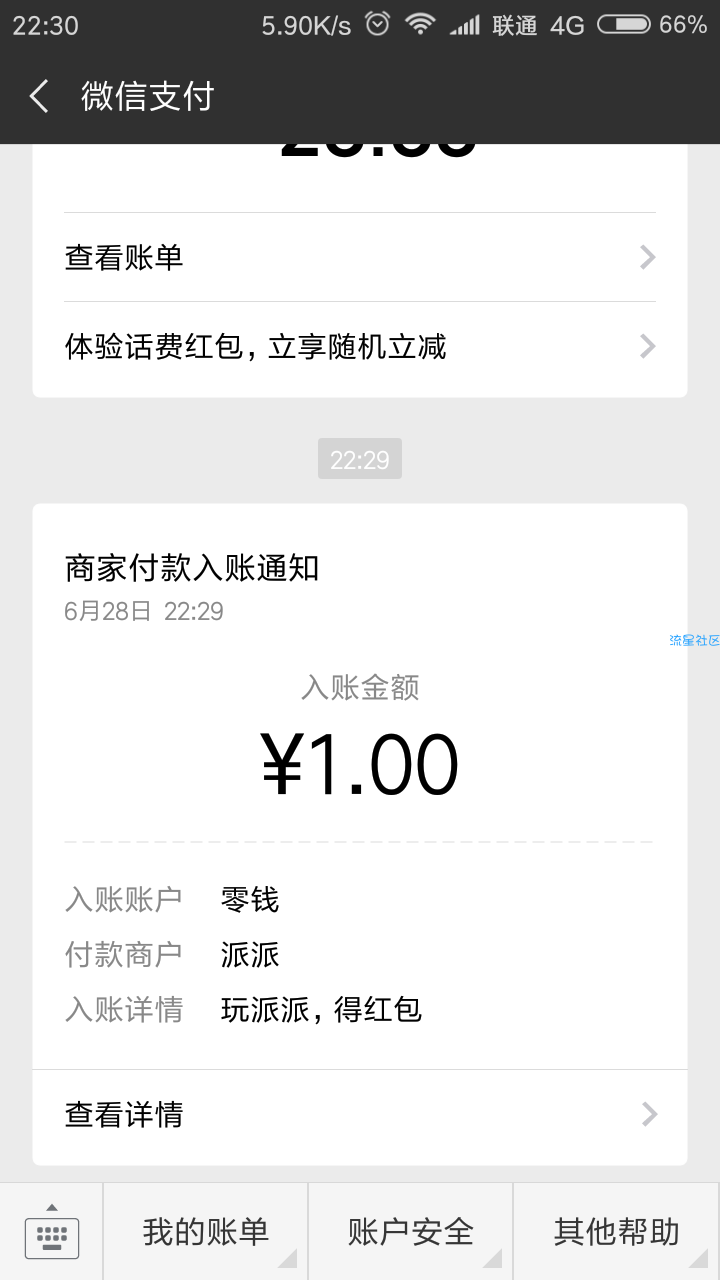Expand the 我的账单 menu
Image resolution: width=720 pixels, height=1280 pixels.
206,1232
